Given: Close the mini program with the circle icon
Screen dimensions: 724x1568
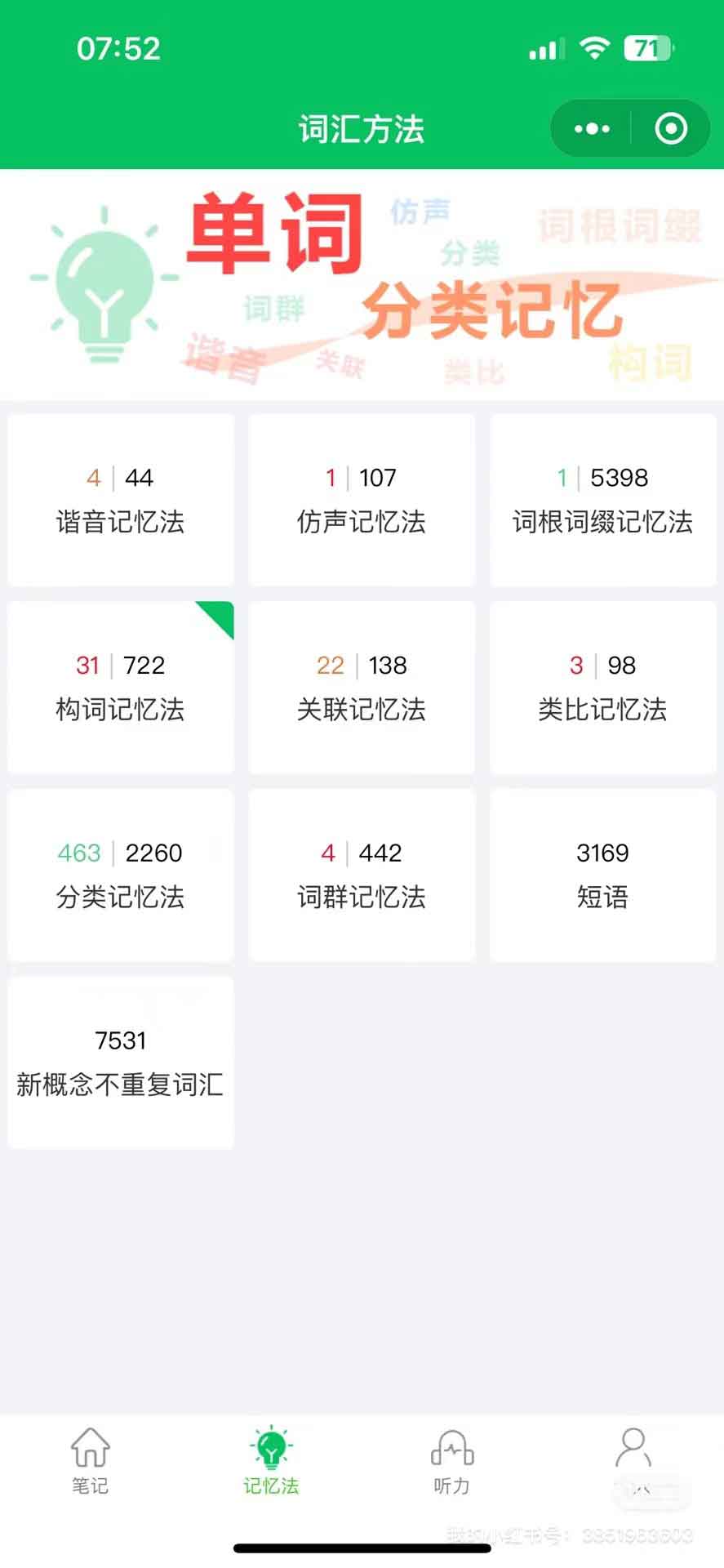Looking at the screenshot, I should point(671,129).
